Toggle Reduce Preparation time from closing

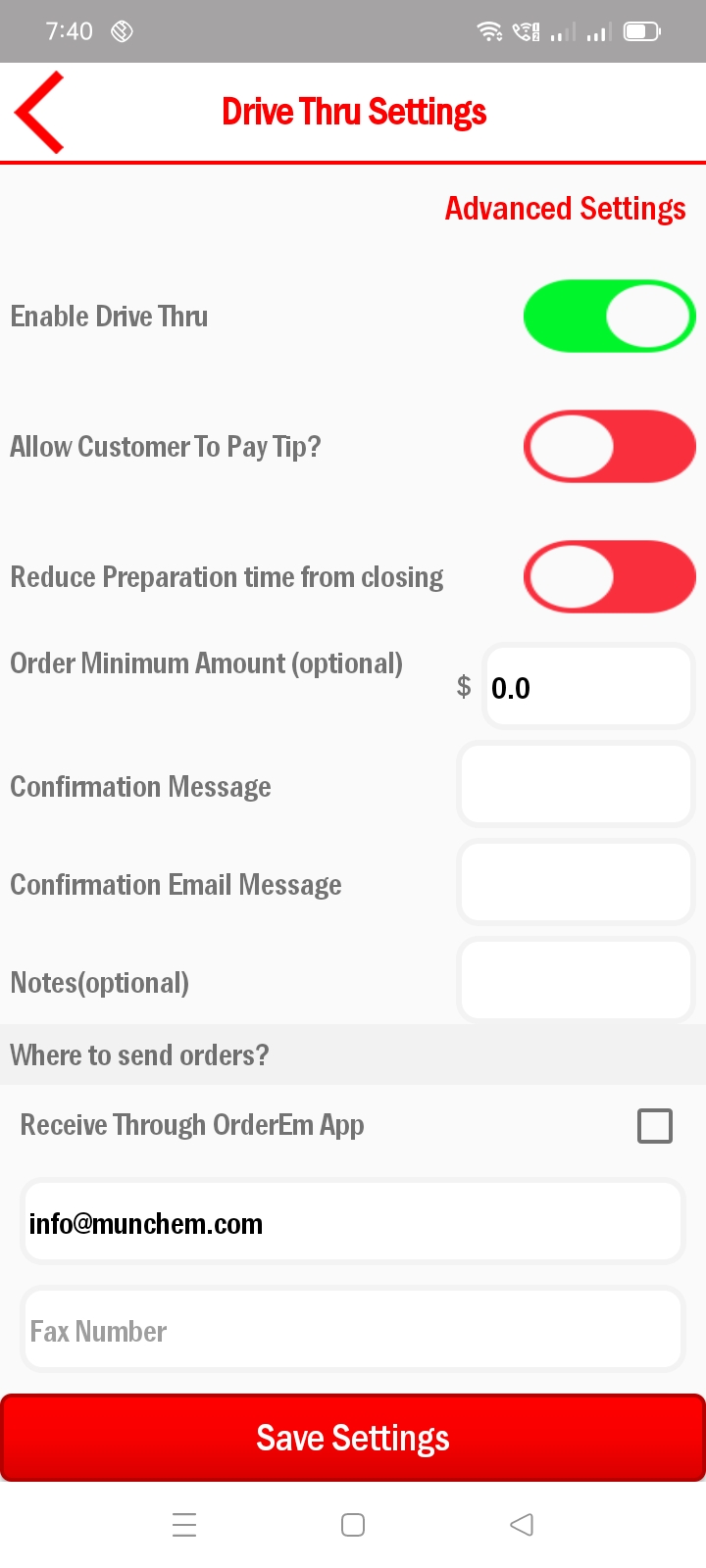(609, 576)
